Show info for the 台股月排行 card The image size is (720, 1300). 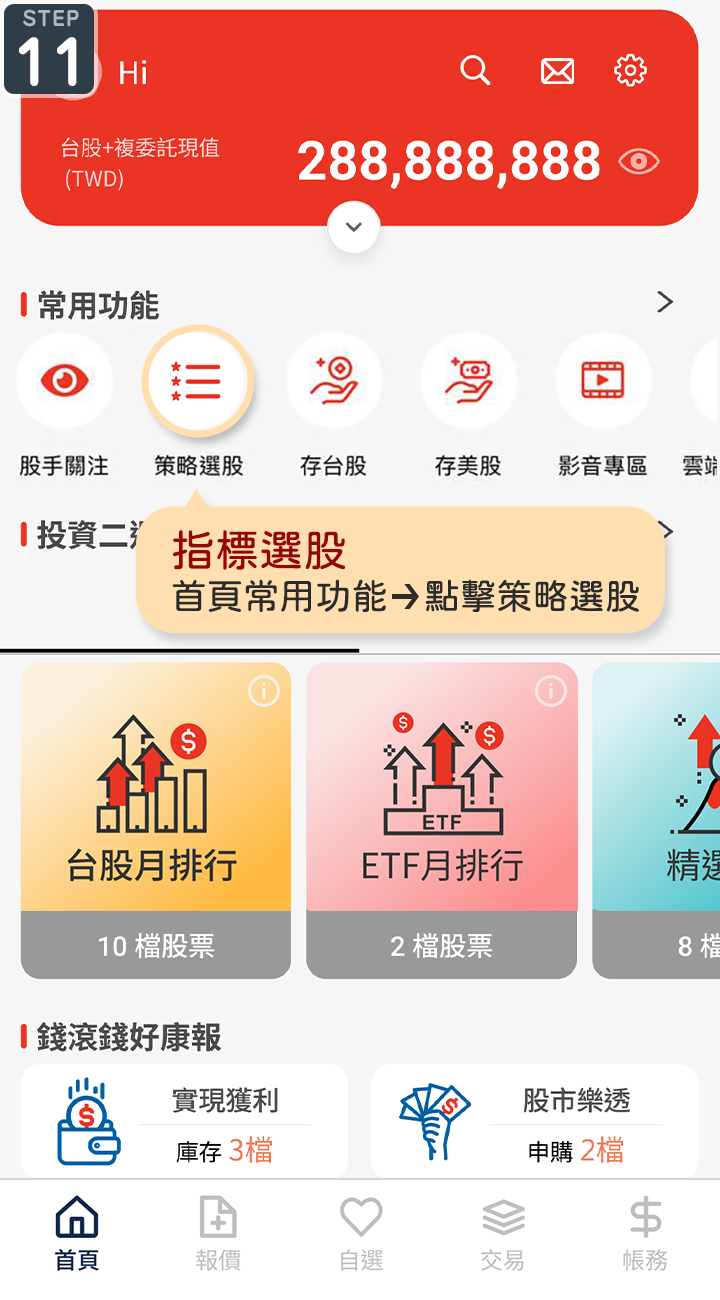(263, 691)
